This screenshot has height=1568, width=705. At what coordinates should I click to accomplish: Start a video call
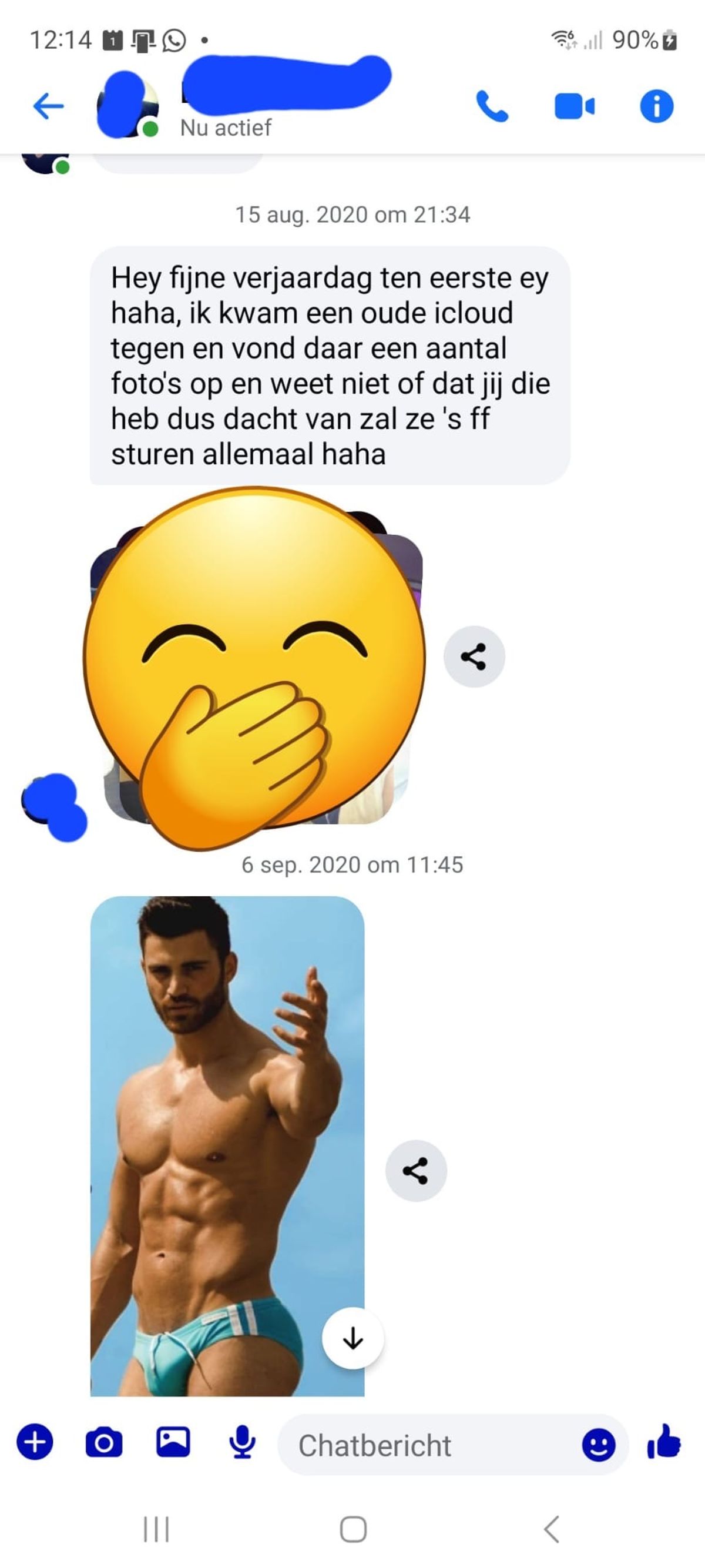(574, 106)
